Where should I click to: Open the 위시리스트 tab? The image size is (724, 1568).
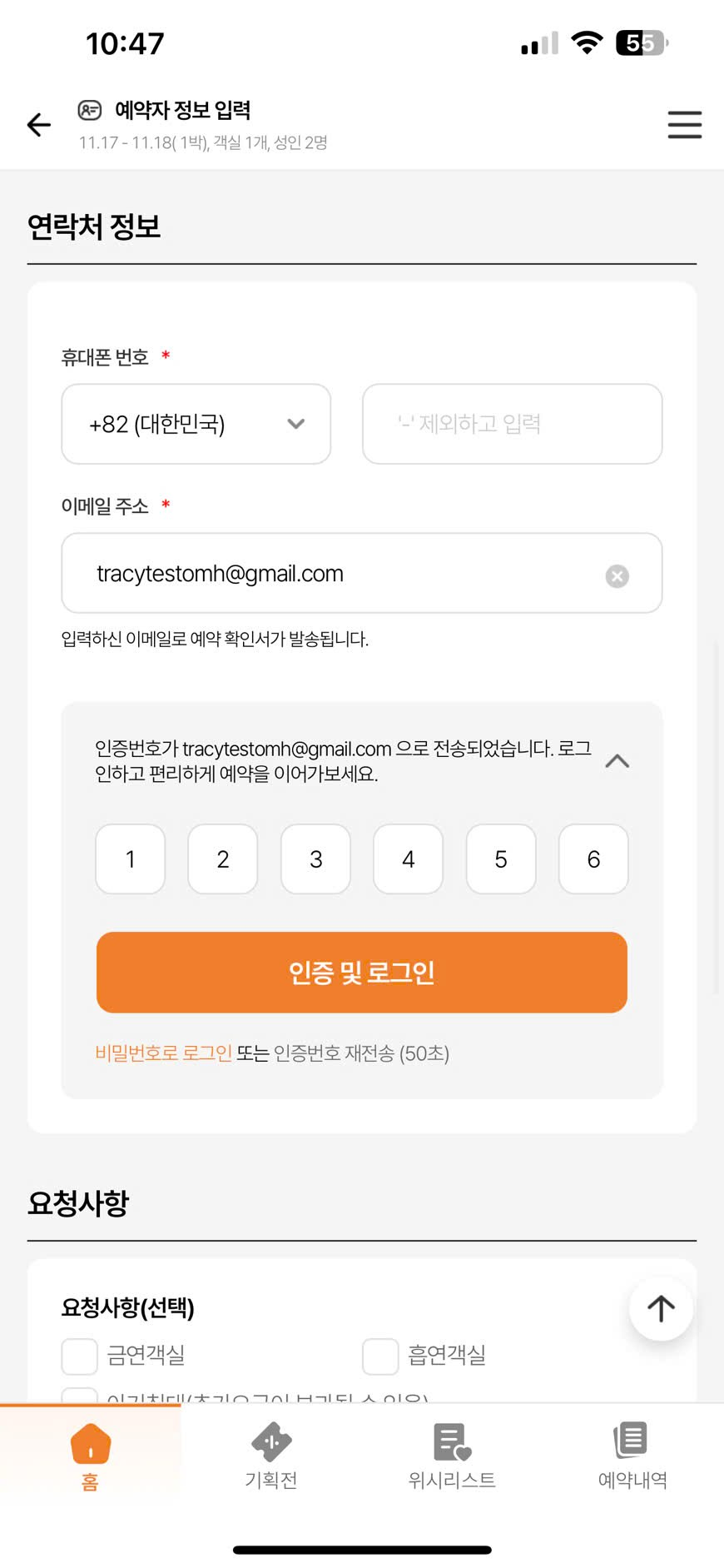(452, 1456)
